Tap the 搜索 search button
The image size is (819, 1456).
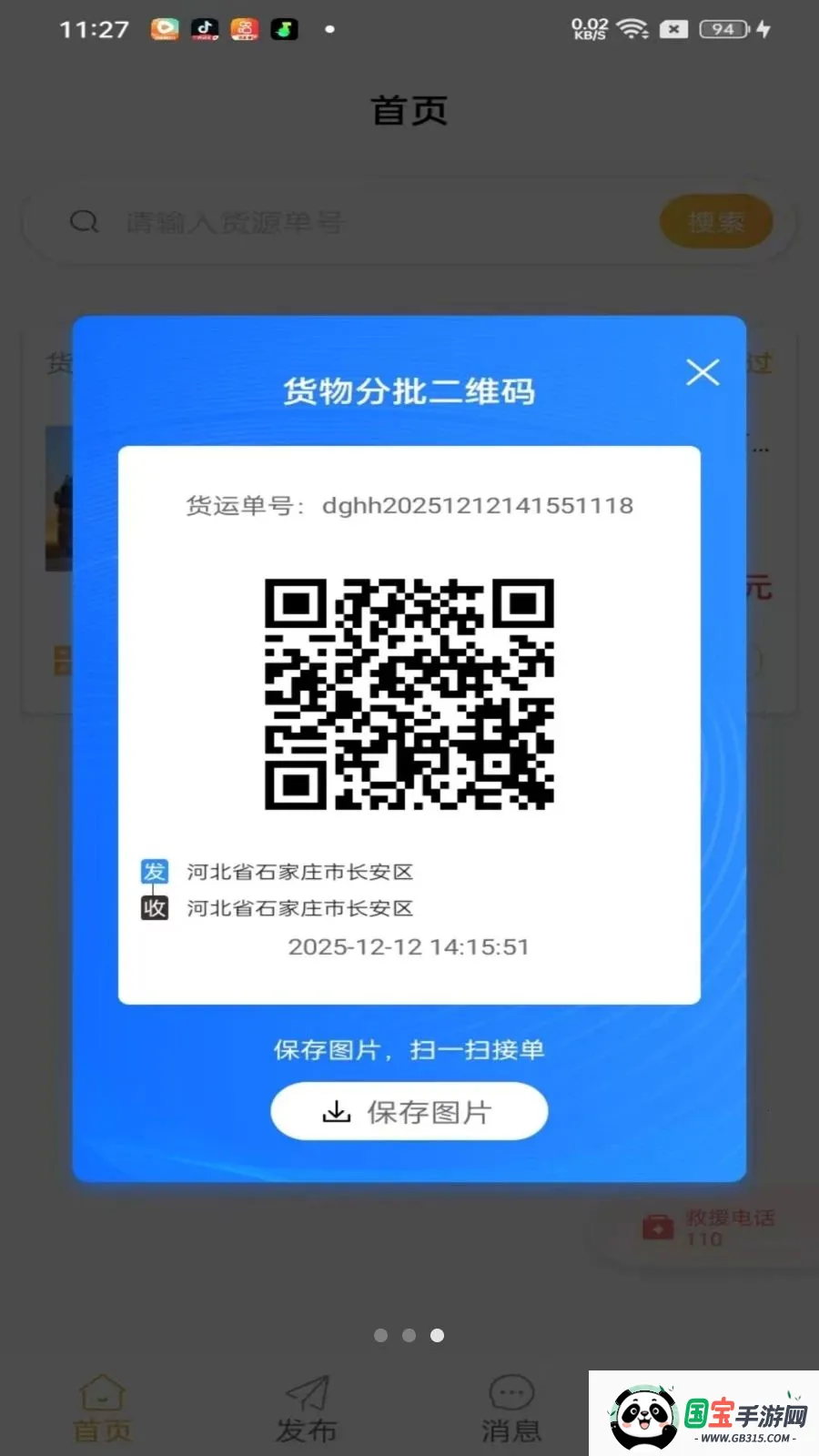coord(716,221)
